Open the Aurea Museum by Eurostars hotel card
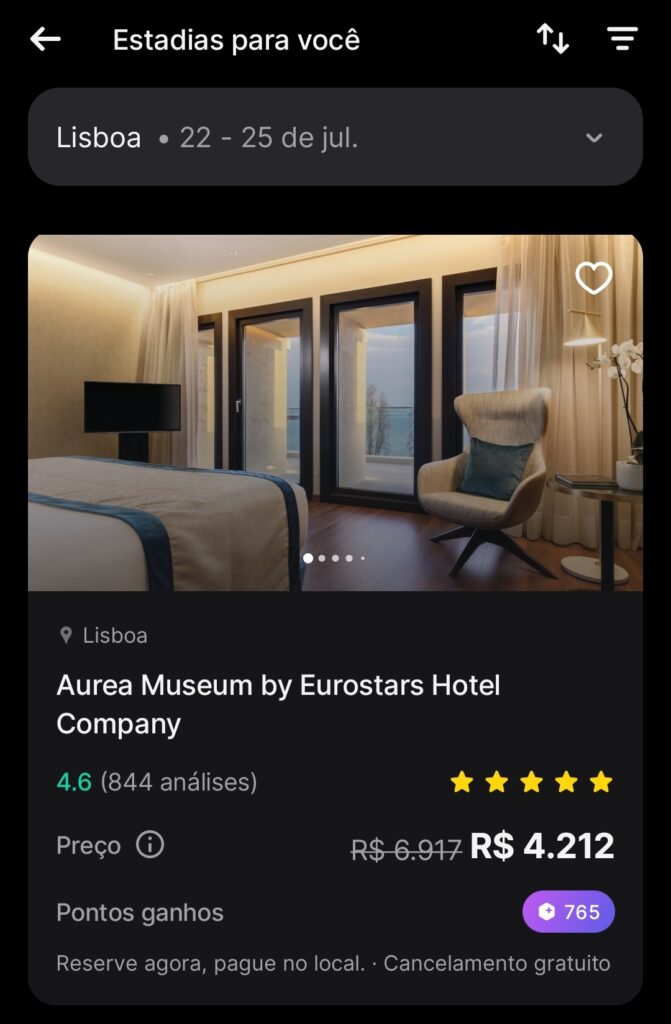The width and height of the screenshot is (671, 1024). point(279,704)
